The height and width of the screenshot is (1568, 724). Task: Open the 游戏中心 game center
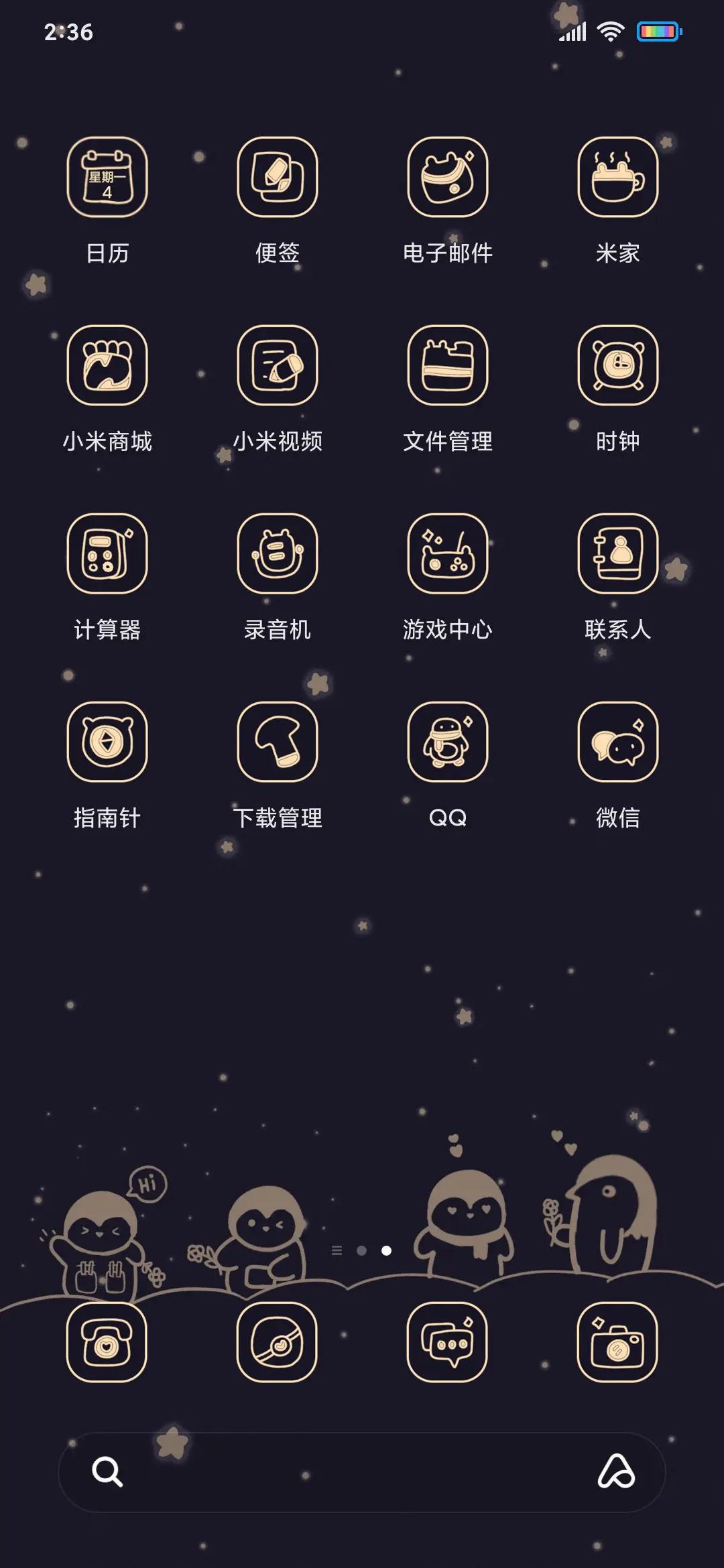(447, 555)
